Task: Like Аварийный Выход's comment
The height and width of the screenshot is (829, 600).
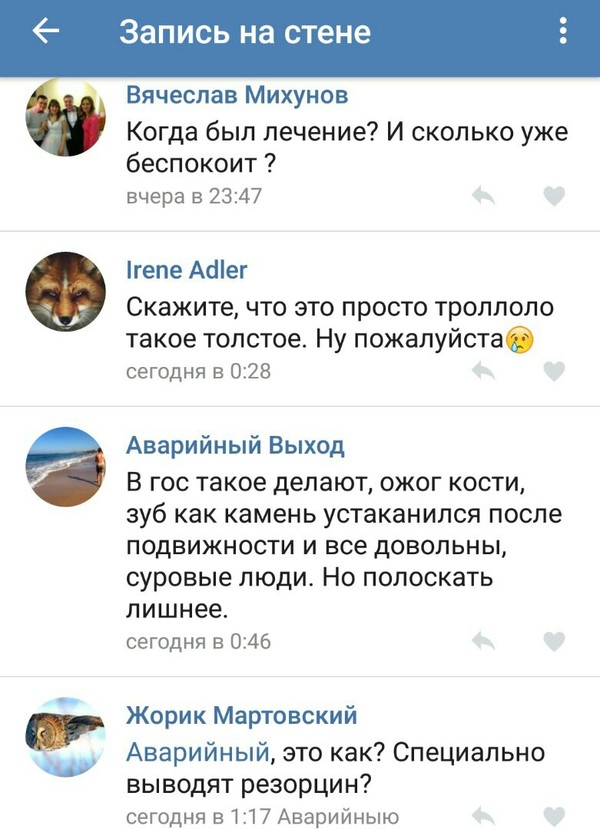Action: click(554, 641)
